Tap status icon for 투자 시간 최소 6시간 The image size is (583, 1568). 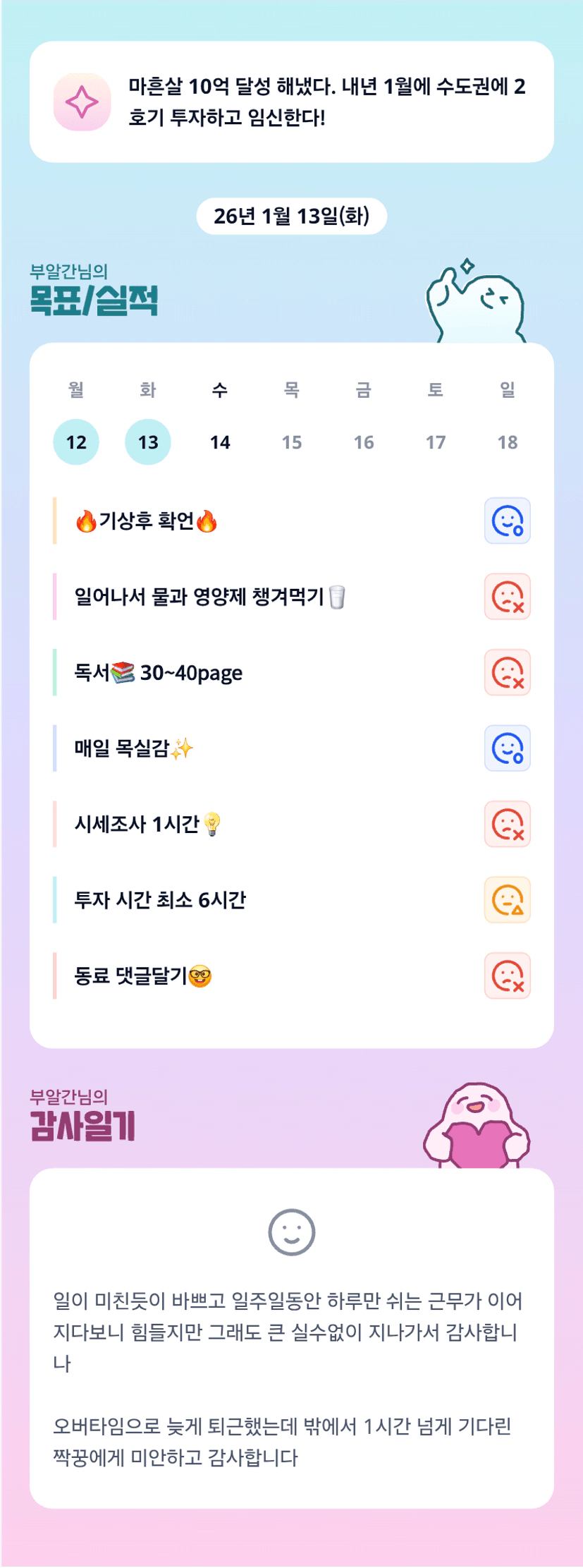pyautogui.click(x=508, y=900)
